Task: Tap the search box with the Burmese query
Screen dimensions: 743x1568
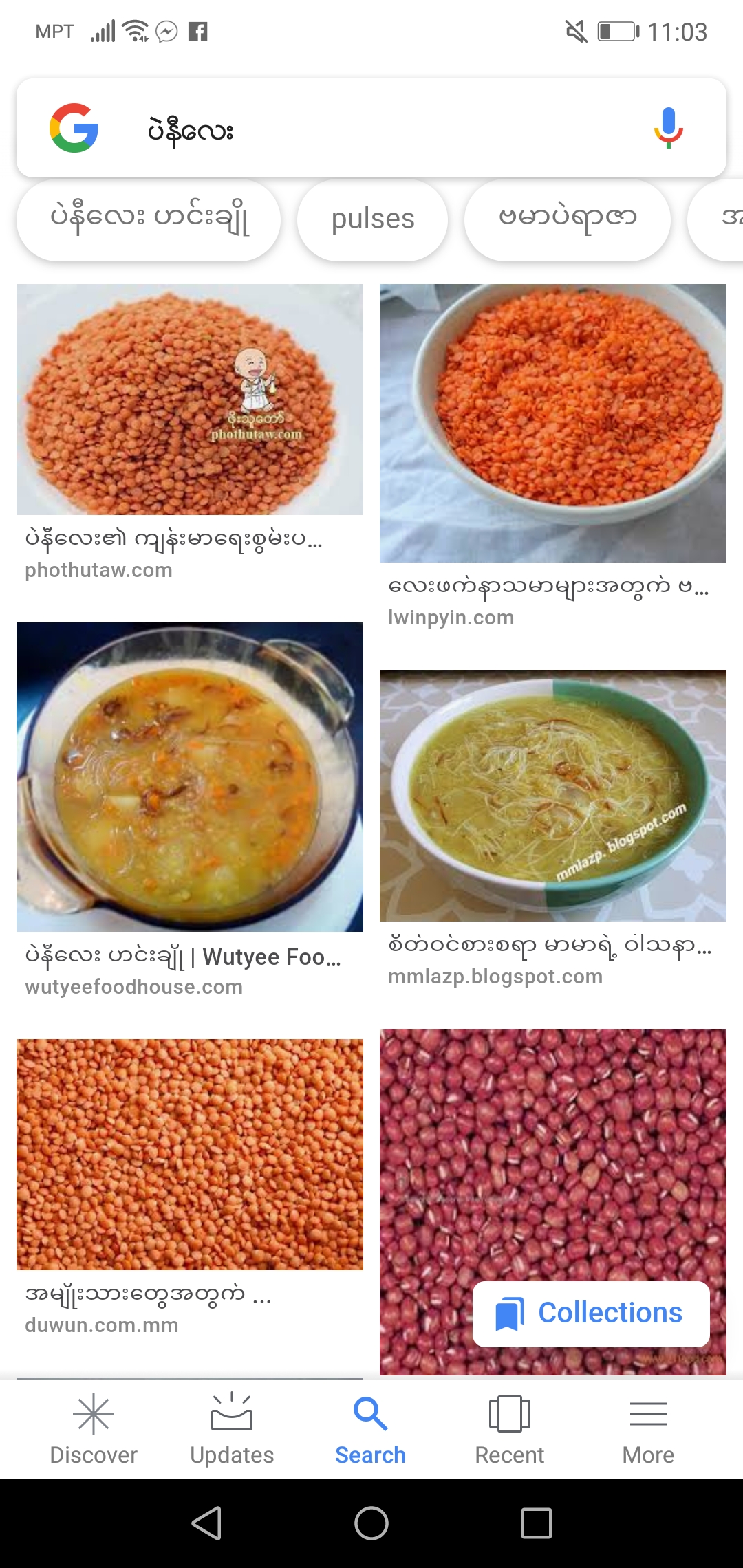Action: click(x=385, y=129)
